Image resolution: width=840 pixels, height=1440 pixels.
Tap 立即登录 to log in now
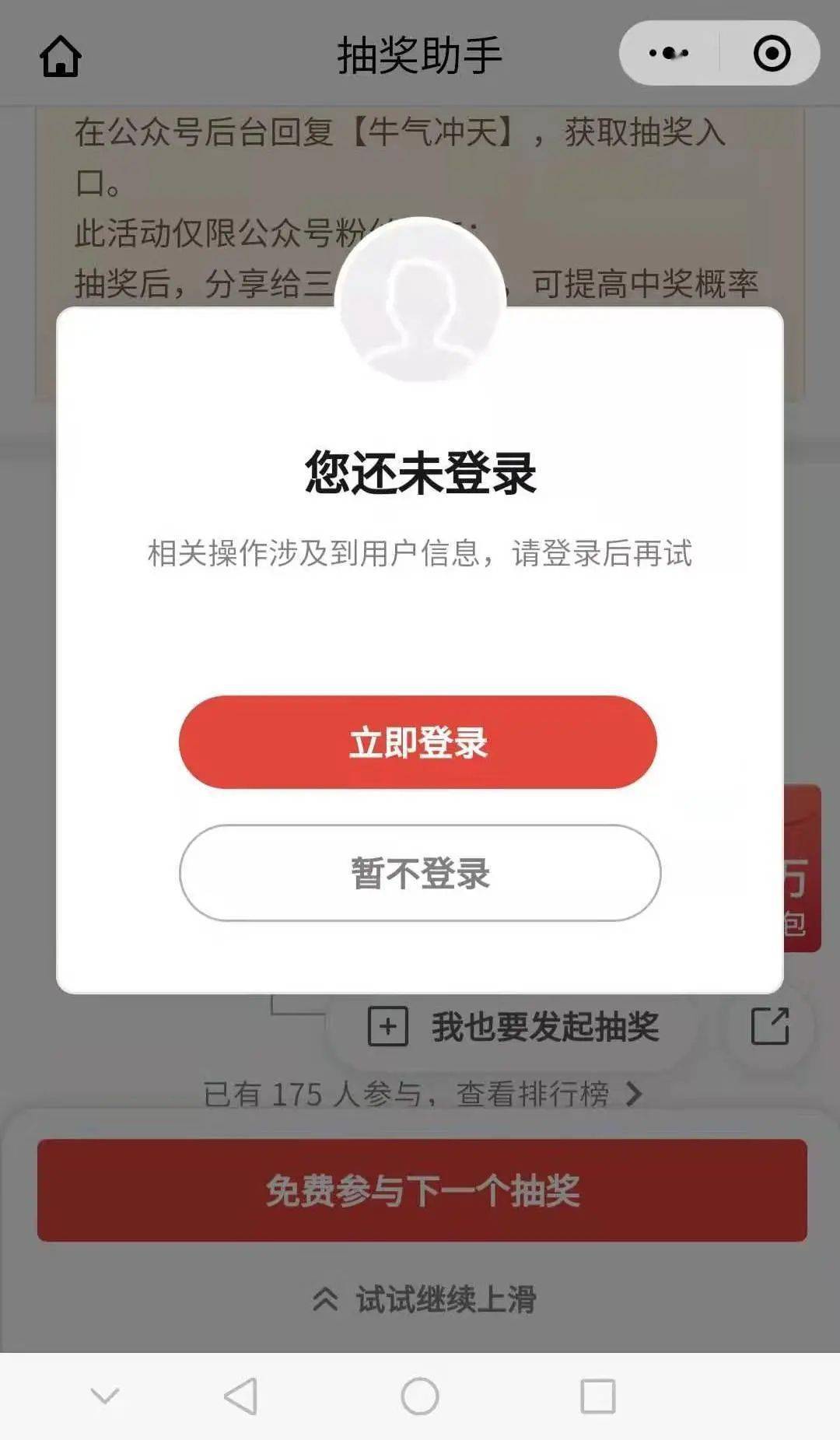pyautogui.click(x=418, y=742)
